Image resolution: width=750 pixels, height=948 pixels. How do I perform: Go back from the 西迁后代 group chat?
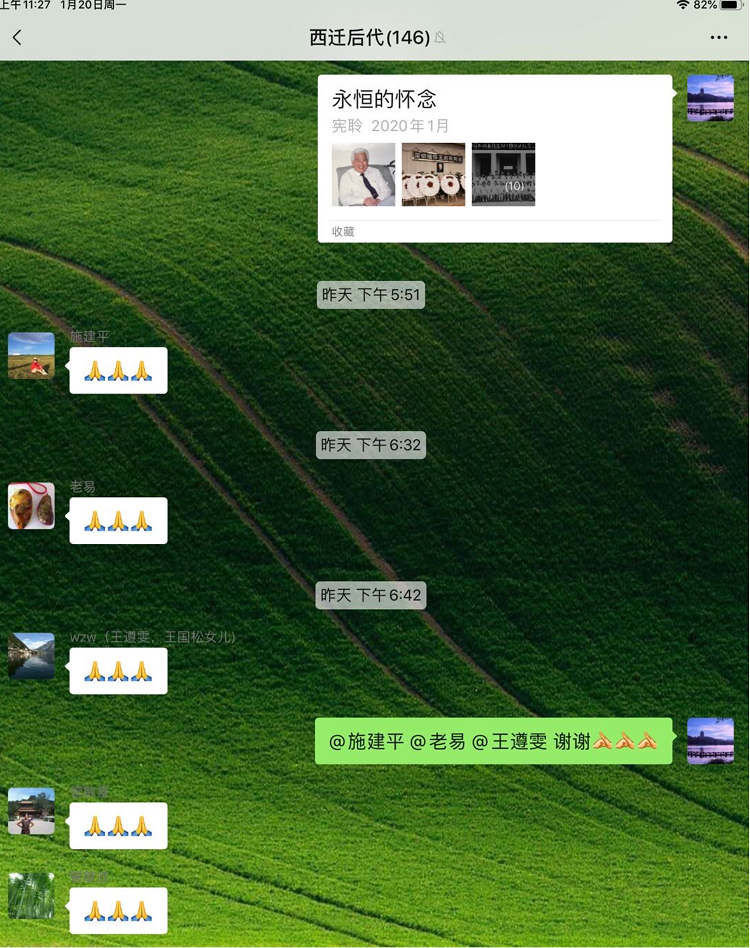click(x=17, y=38)
